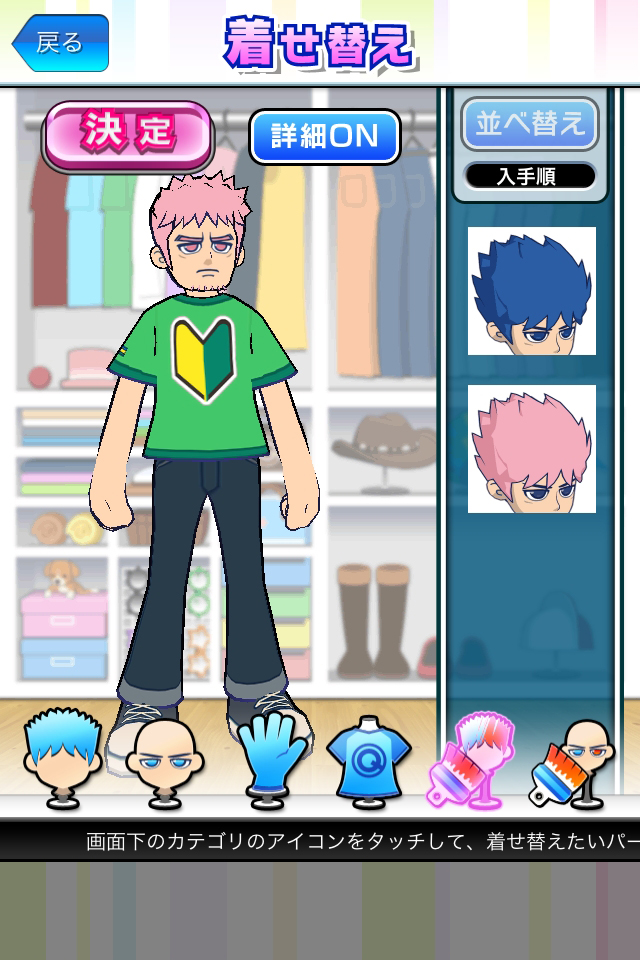Open the hair color brush category
The image size is (640, 960).
(471, 760)
